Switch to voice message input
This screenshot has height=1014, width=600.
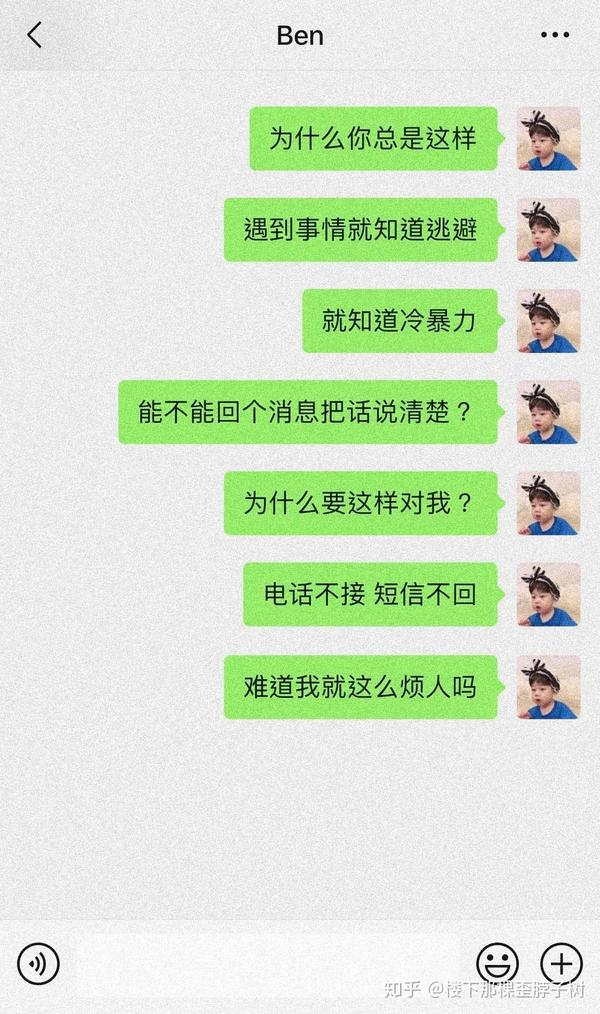[38, 964]
